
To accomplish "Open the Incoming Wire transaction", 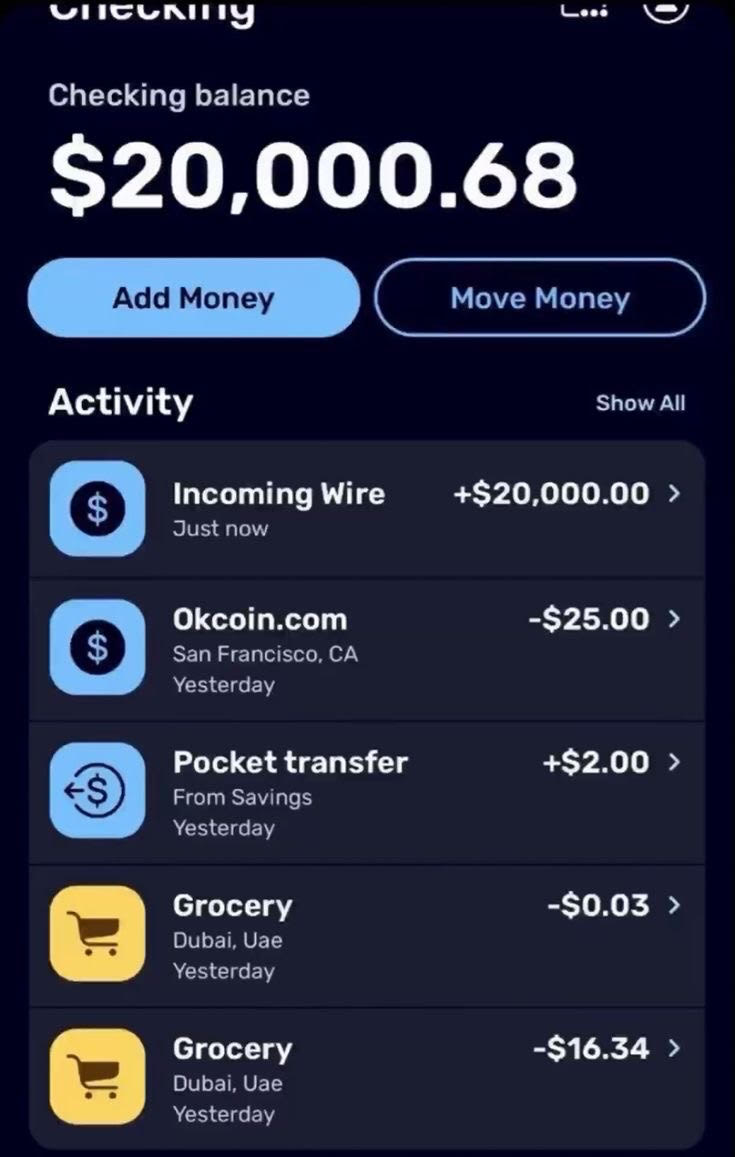I will pos(367,509).
